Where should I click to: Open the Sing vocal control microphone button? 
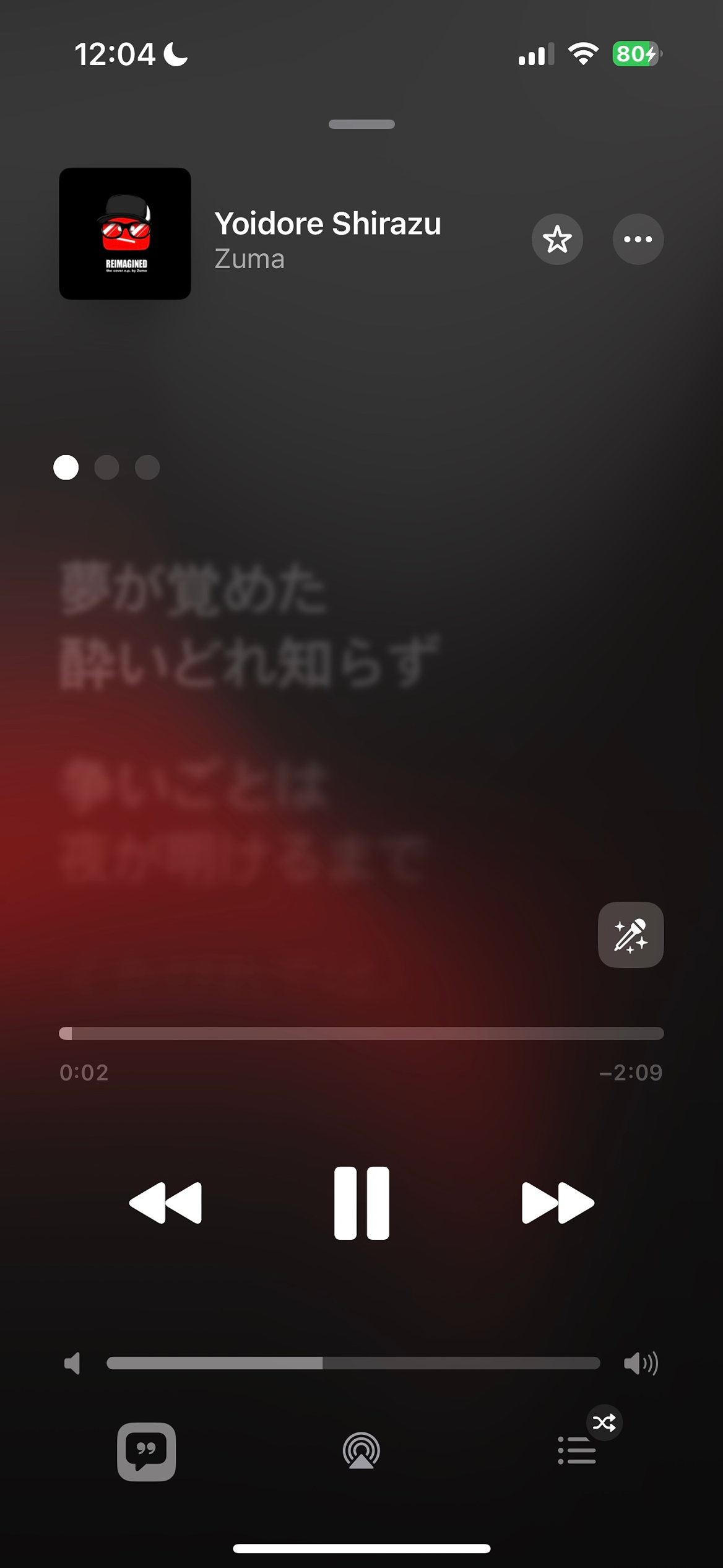tap(630, 934)
